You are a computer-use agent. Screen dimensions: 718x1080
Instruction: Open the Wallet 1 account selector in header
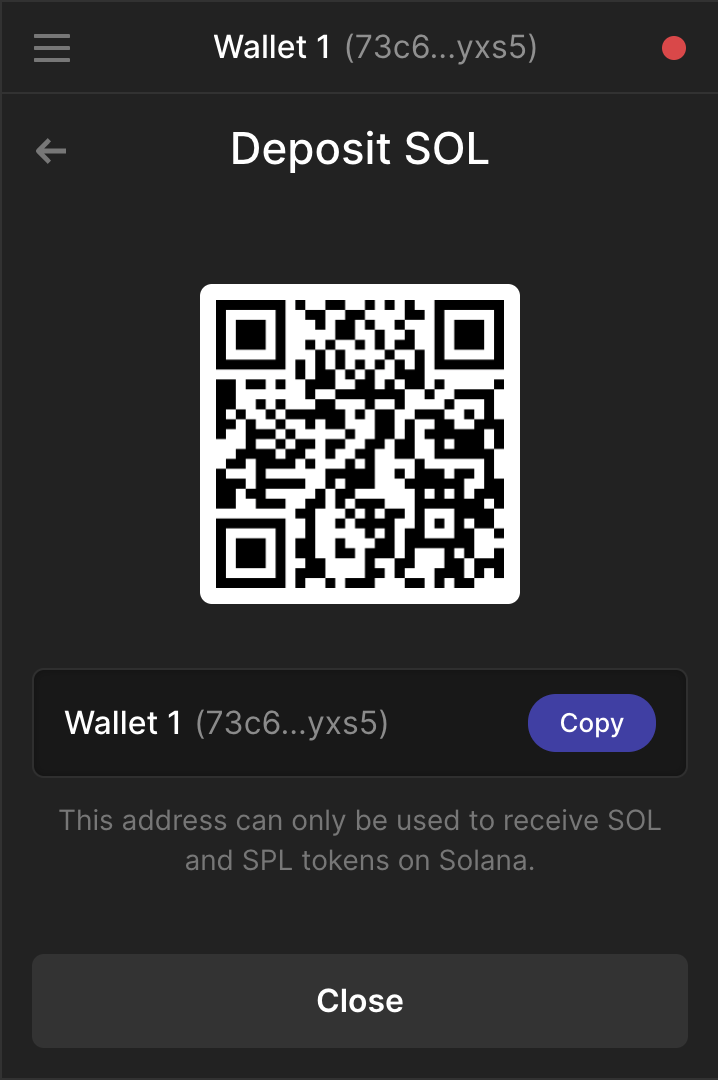[x=375, y=47]
